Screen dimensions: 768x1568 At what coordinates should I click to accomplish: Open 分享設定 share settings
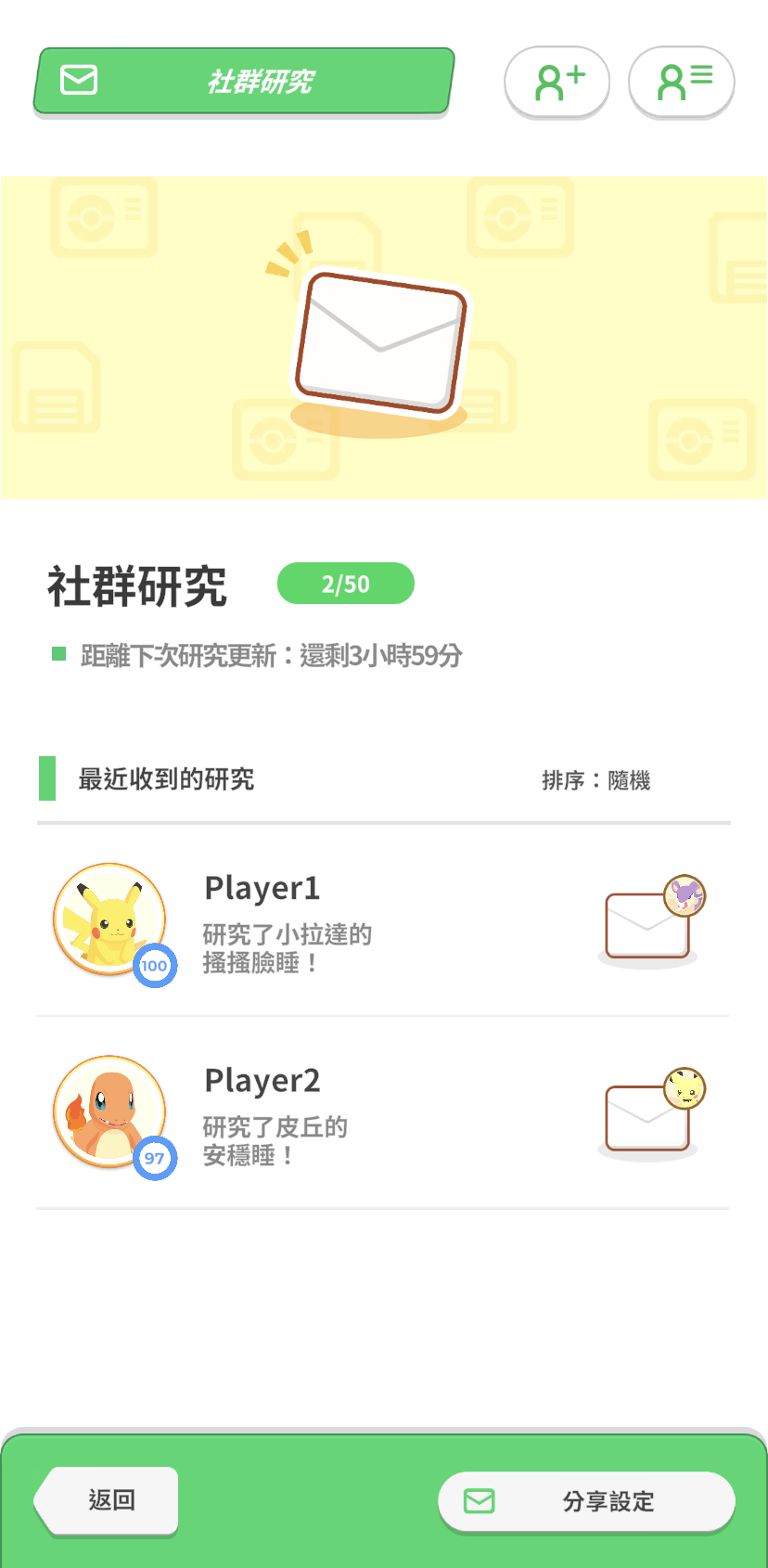click(586, 1501)
